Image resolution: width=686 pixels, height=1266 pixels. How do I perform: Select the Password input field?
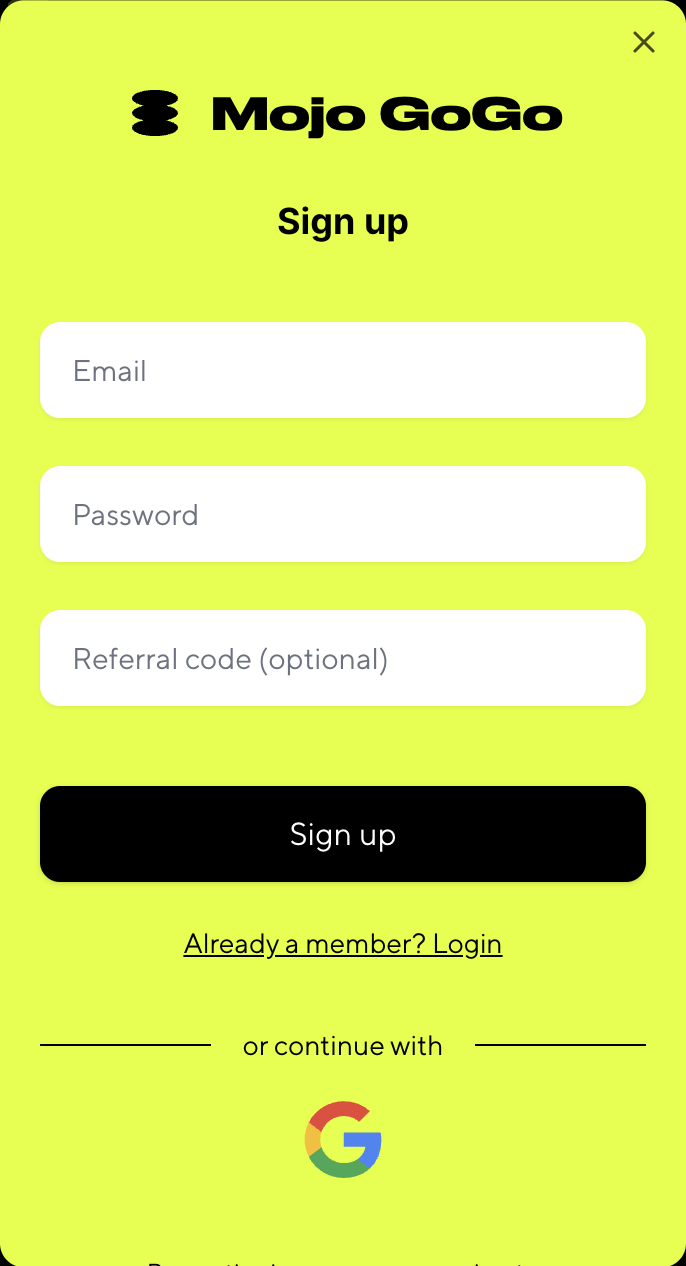[342, 514]
